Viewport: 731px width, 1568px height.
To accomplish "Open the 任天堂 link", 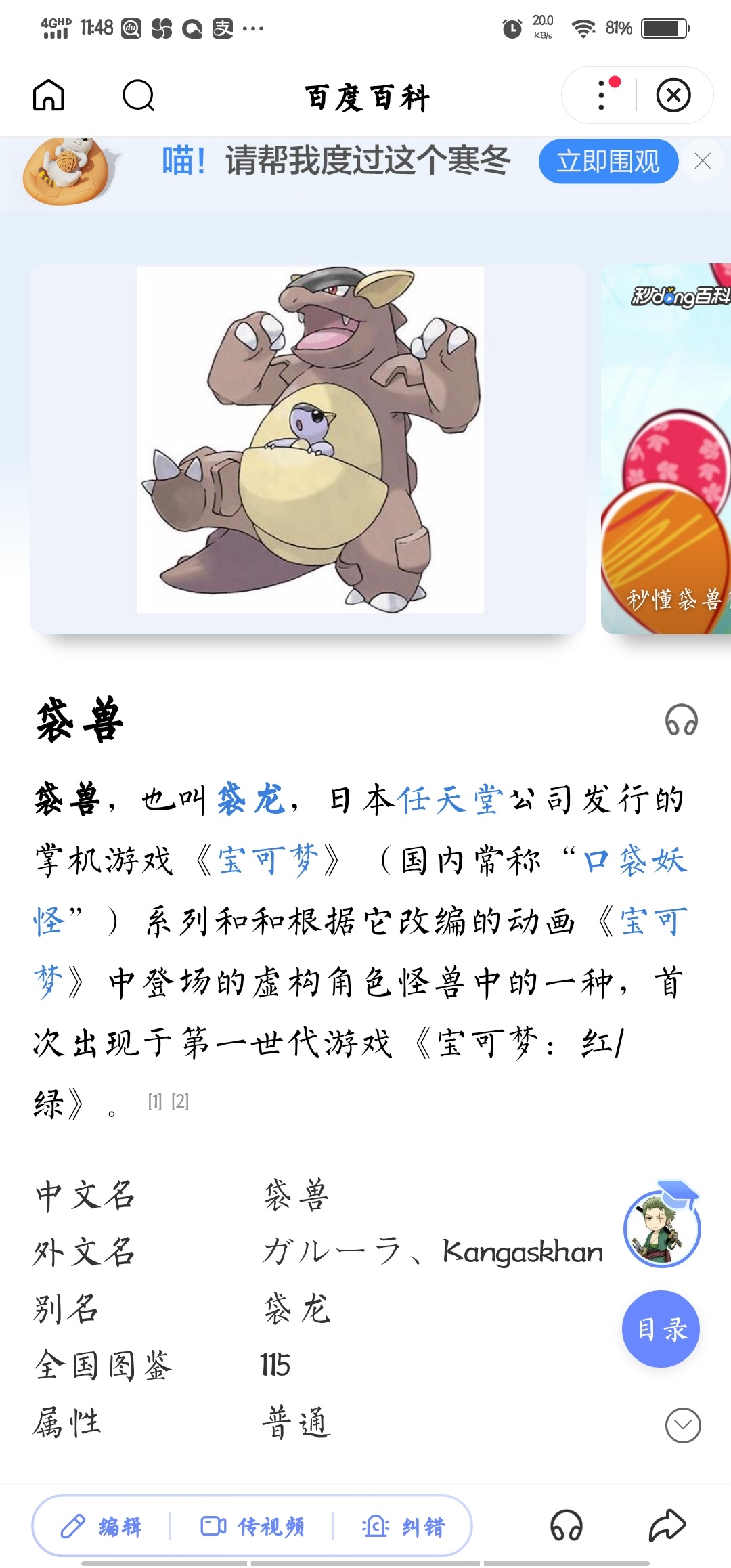I will tap(450, 800).
